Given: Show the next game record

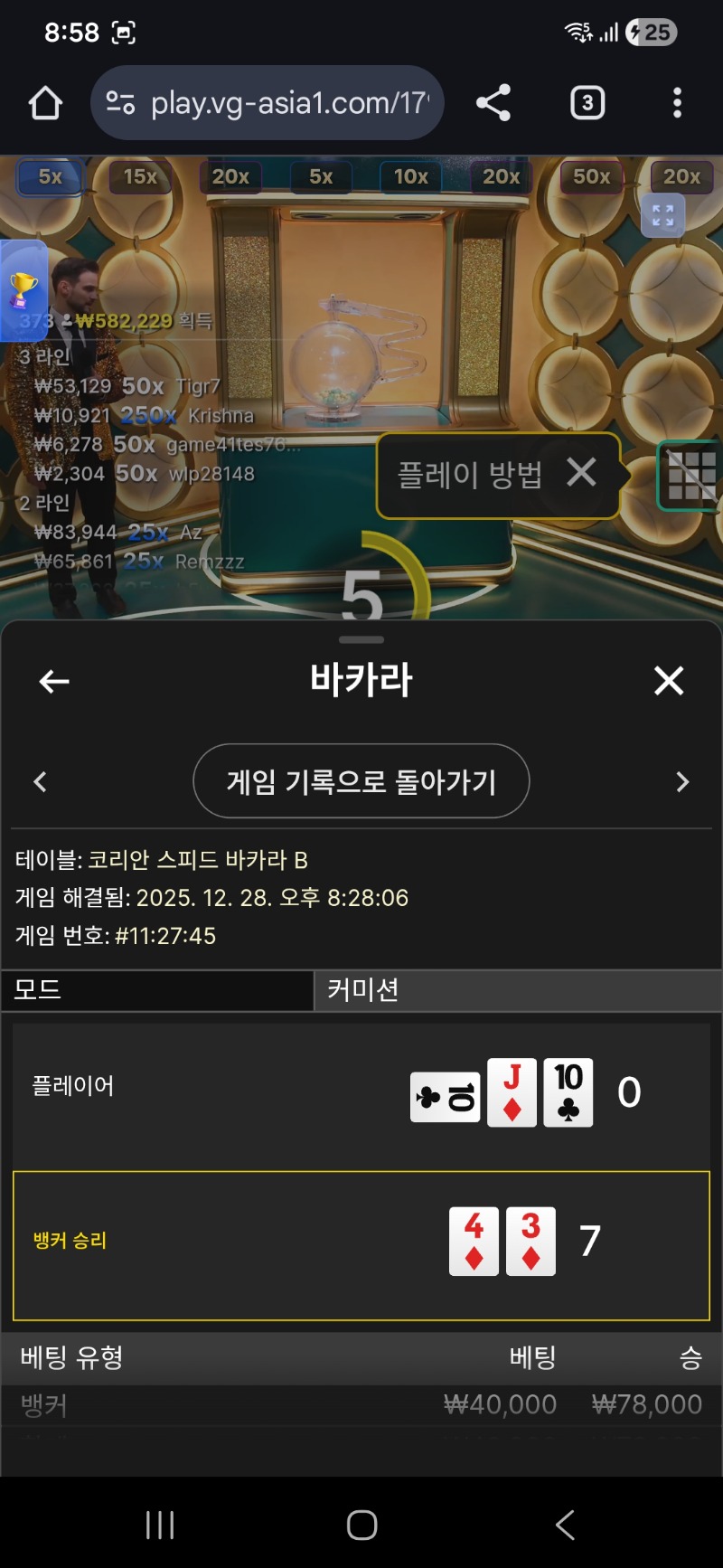Looking at the screenshot, I should [682, 782].
